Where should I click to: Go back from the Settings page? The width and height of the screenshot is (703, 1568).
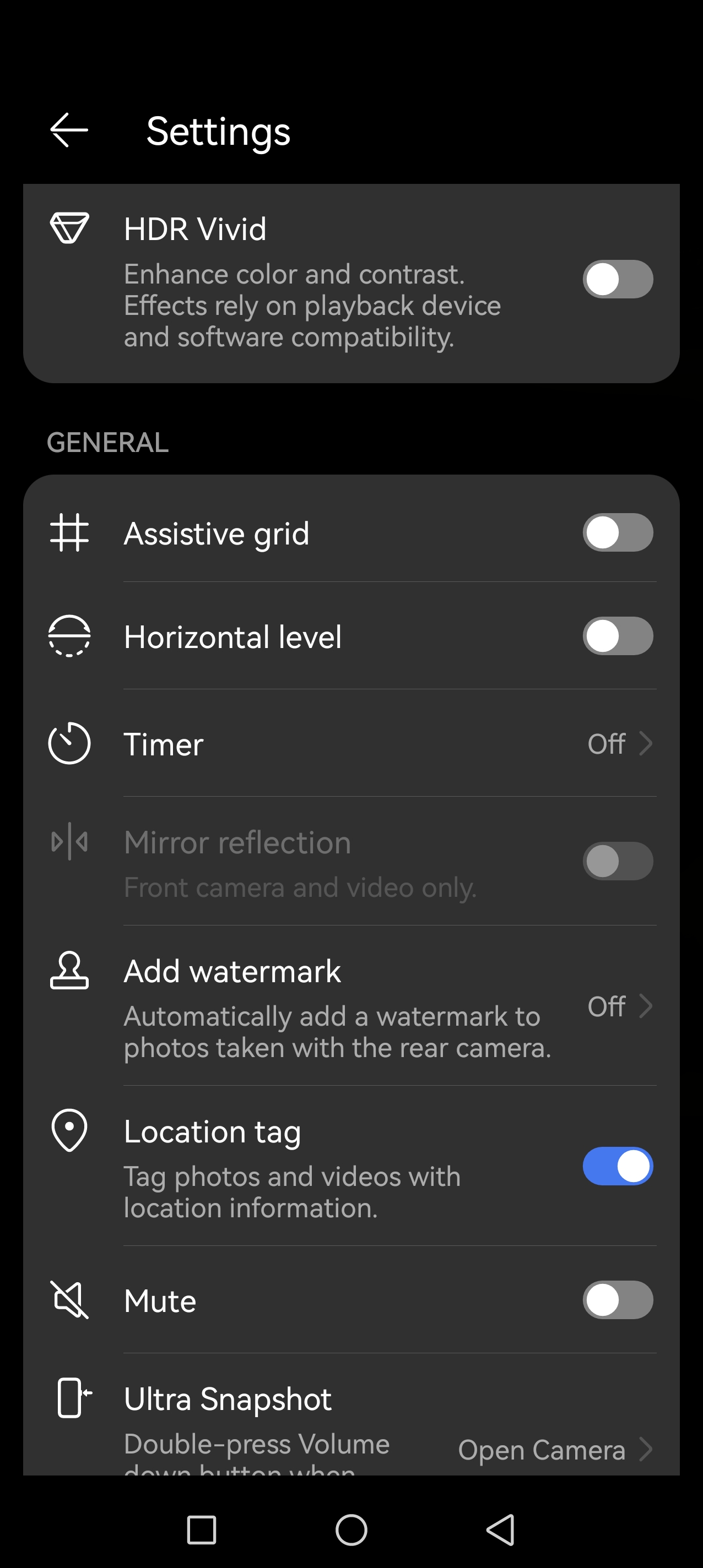click(69, 129)
